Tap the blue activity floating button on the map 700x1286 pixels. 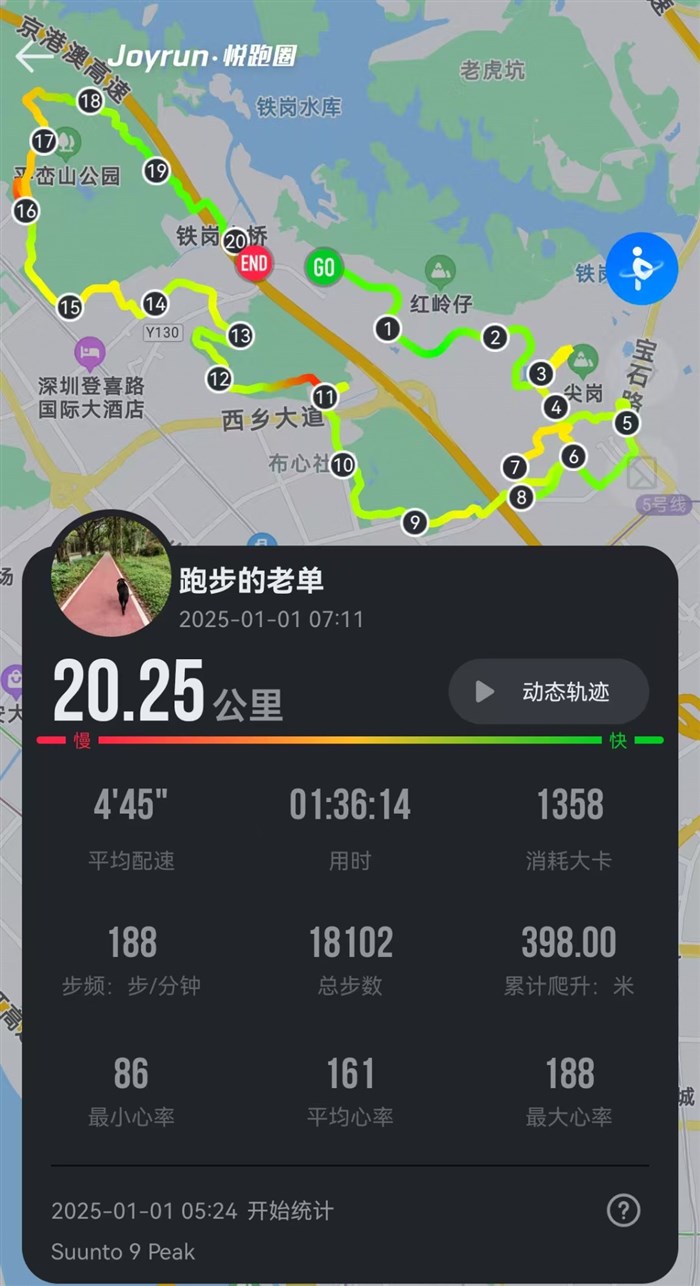(641, 268)
